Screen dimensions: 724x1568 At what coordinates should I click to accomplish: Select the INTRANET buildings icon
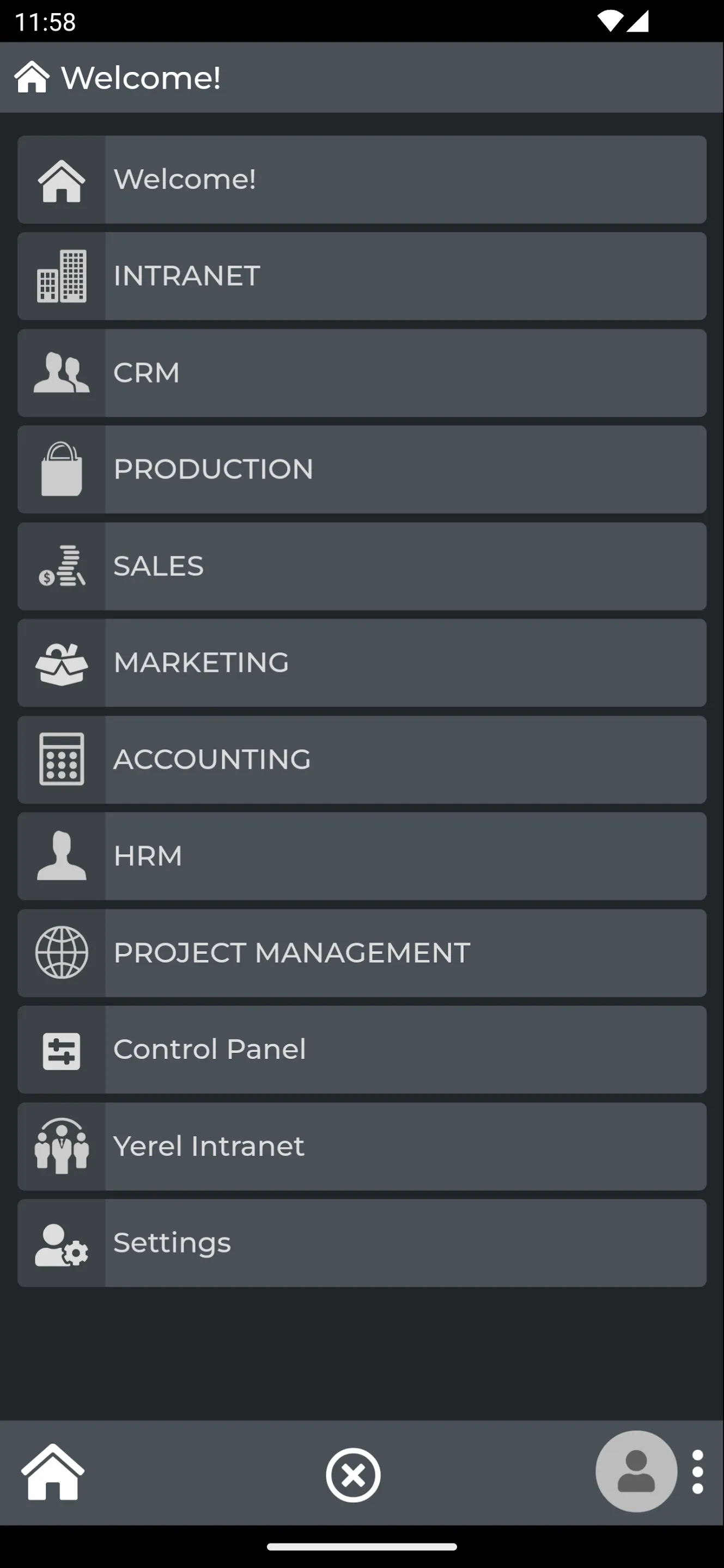click(62, 275)
